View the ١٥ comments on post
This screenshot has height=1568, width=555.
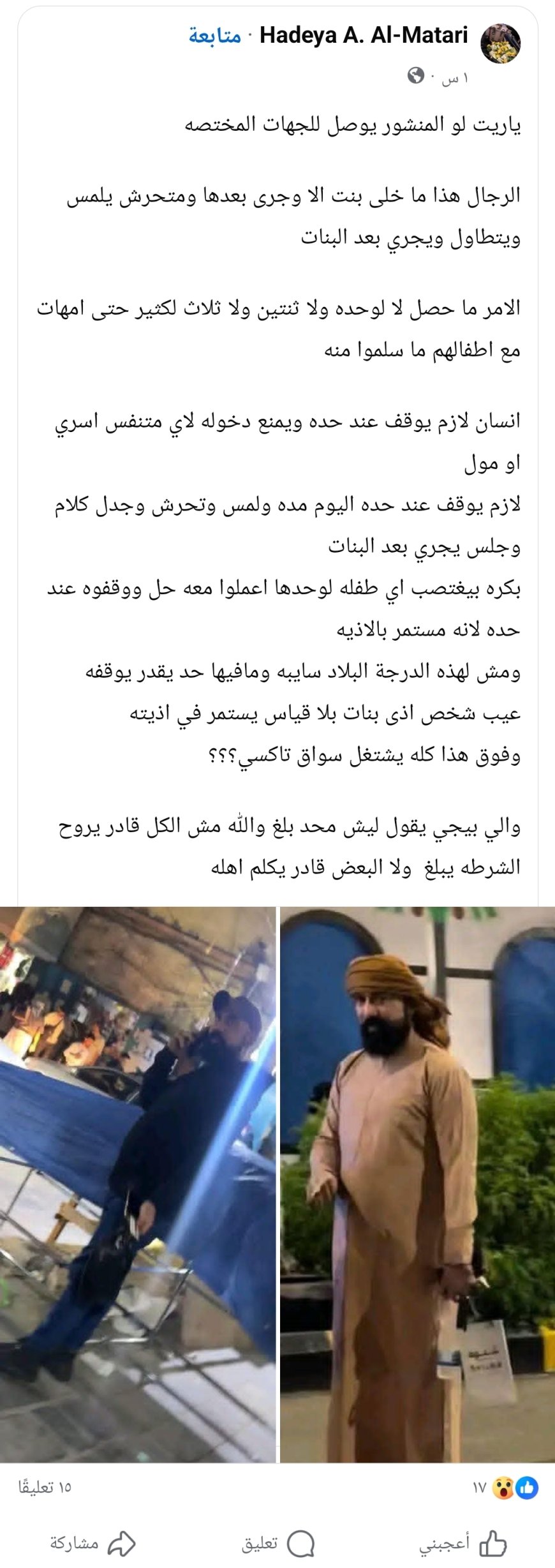(44, 1488)
